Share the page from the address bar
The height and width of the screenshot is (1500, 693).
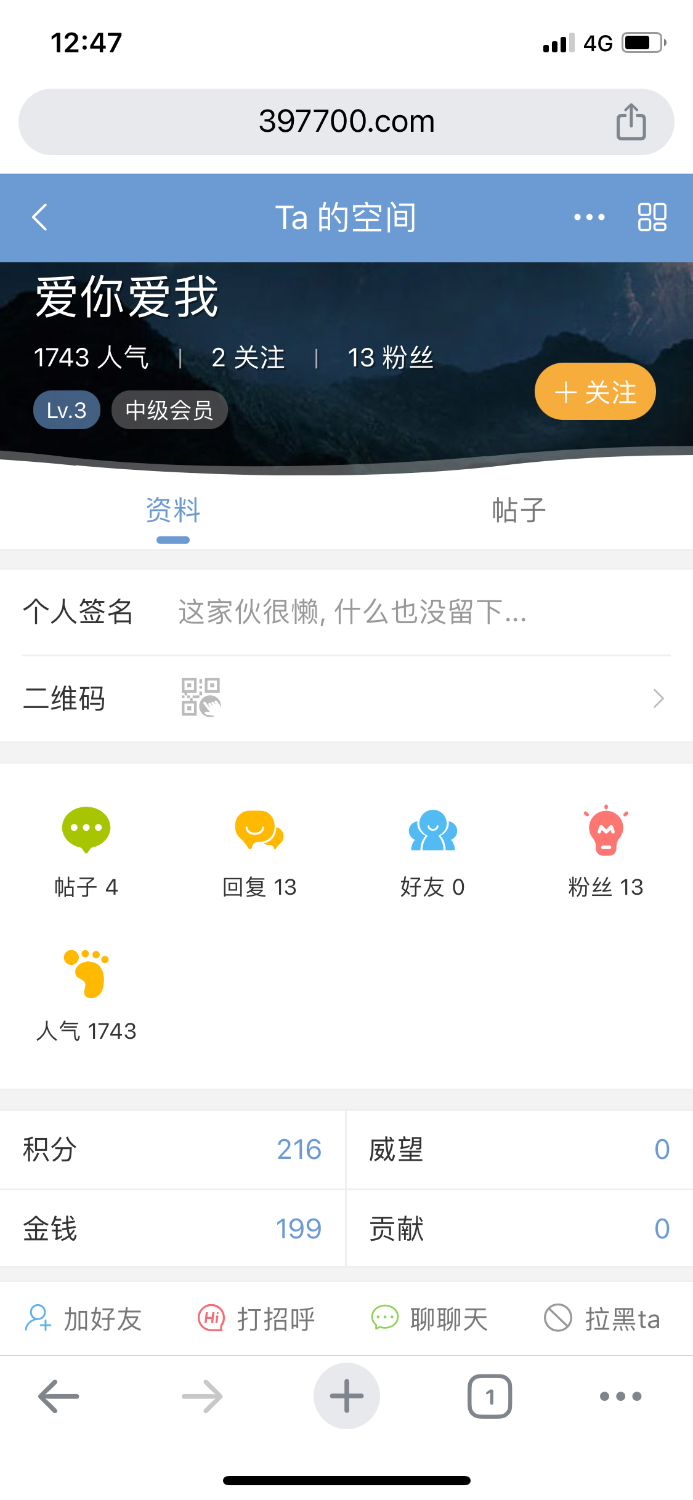[631, 123]
